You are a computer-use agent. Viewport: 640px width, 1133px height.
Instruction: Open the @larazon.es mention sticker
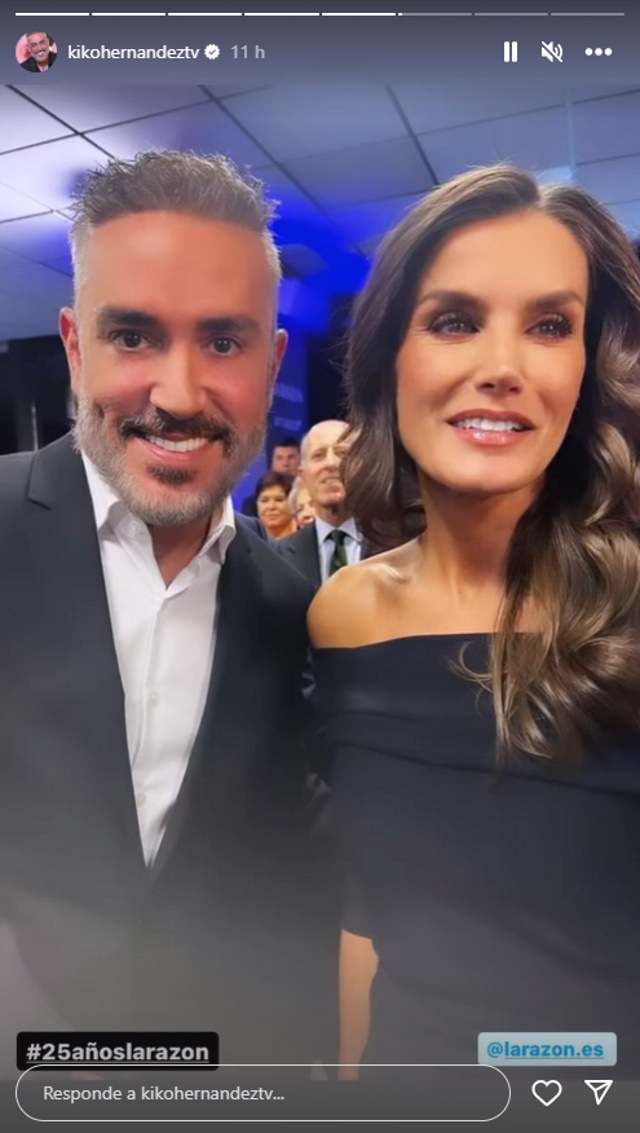click(x=546, y=1049)
